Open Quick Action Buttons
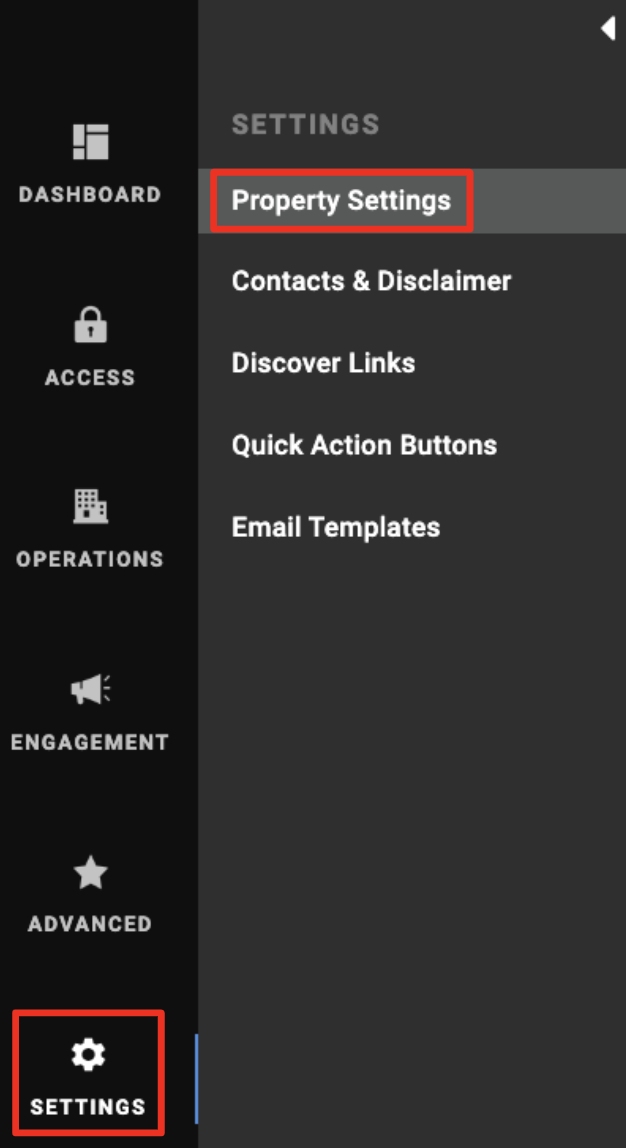The image size is (626, 1148). coord(364,445)
